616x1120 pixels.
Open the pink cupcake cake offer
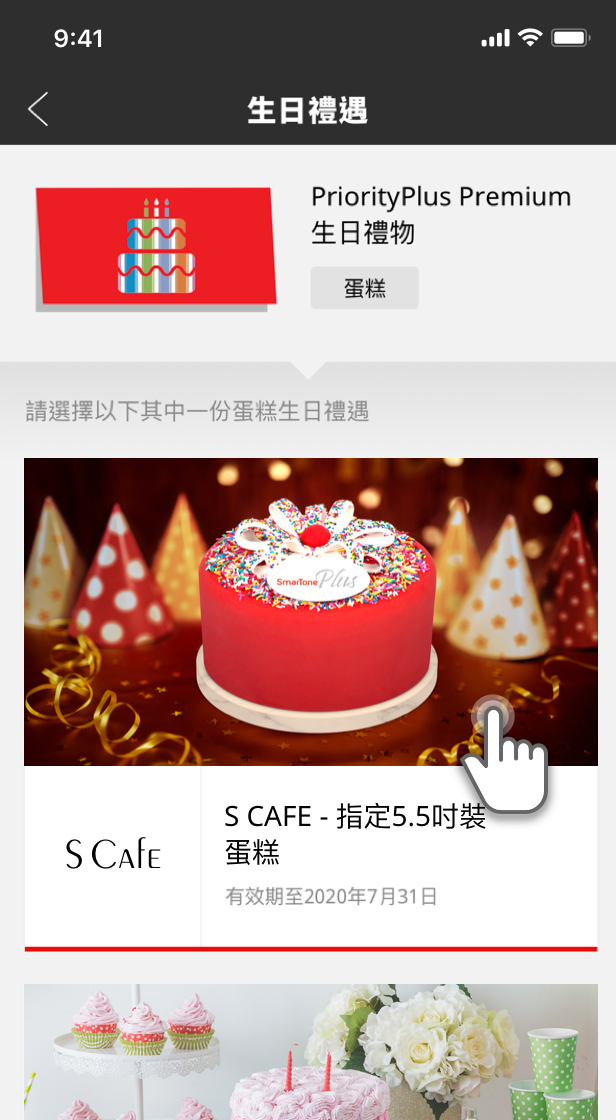click(310, 1052)
